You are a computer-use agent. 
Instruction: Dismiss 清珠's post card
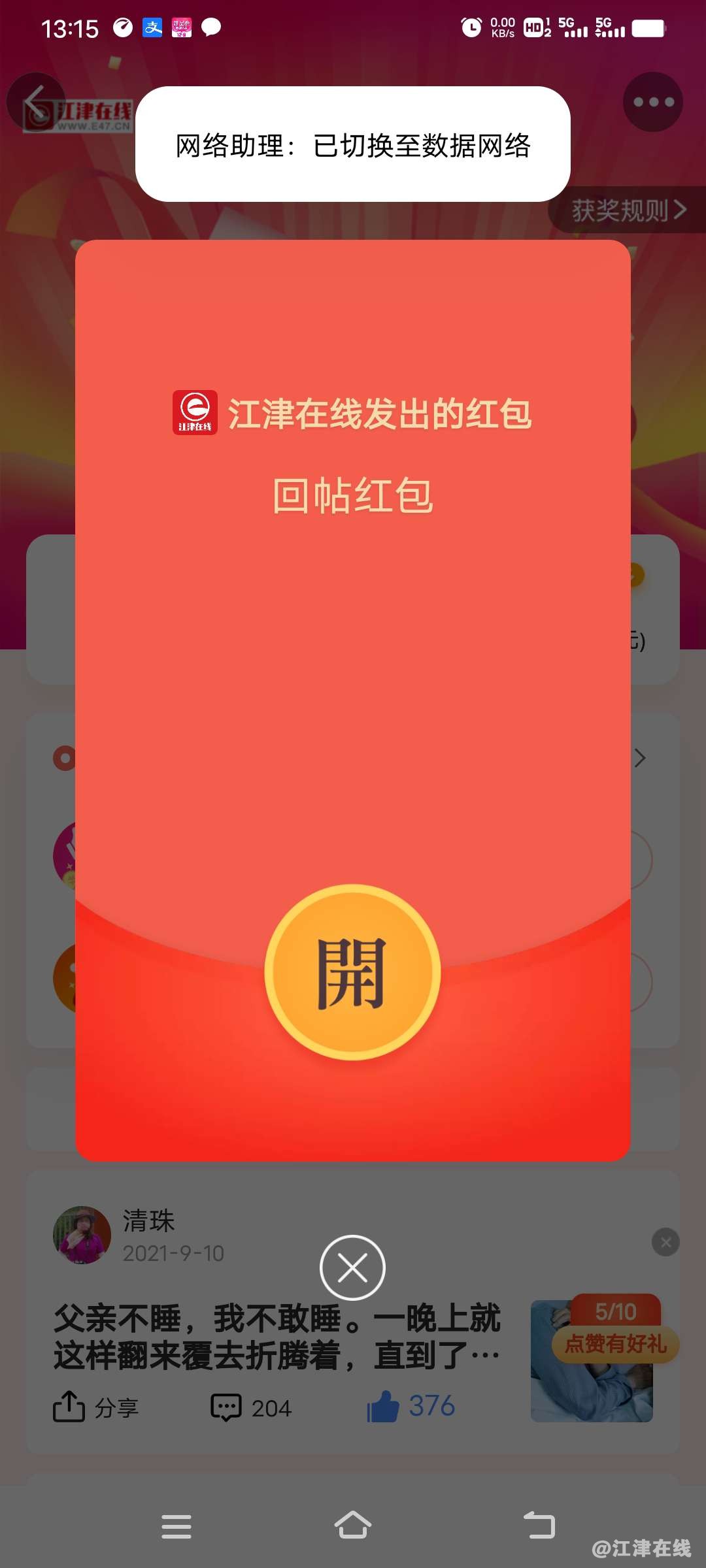[665, 1242]
